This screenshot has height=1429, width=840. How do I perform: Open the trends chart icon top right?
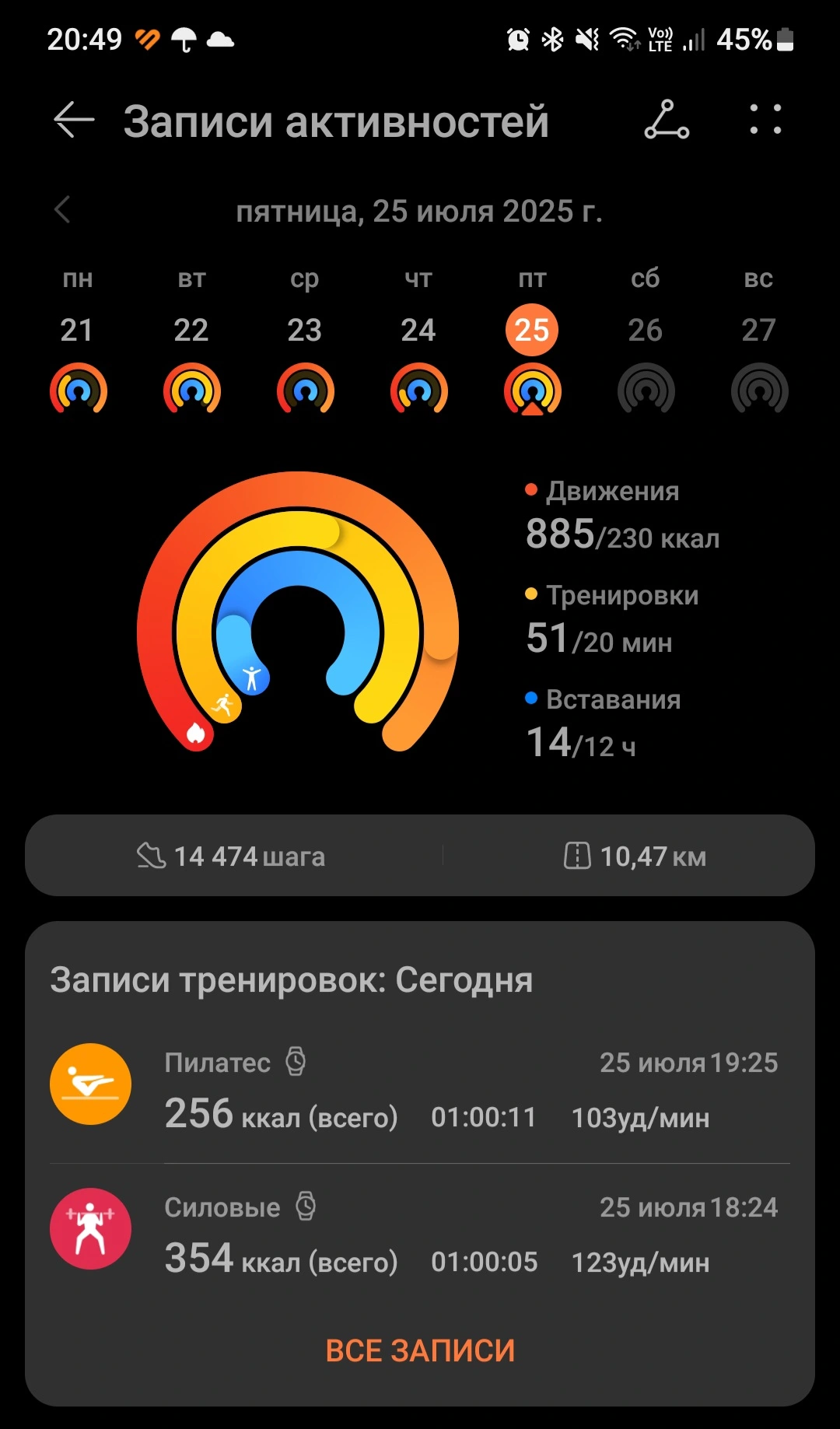(667, 121)
